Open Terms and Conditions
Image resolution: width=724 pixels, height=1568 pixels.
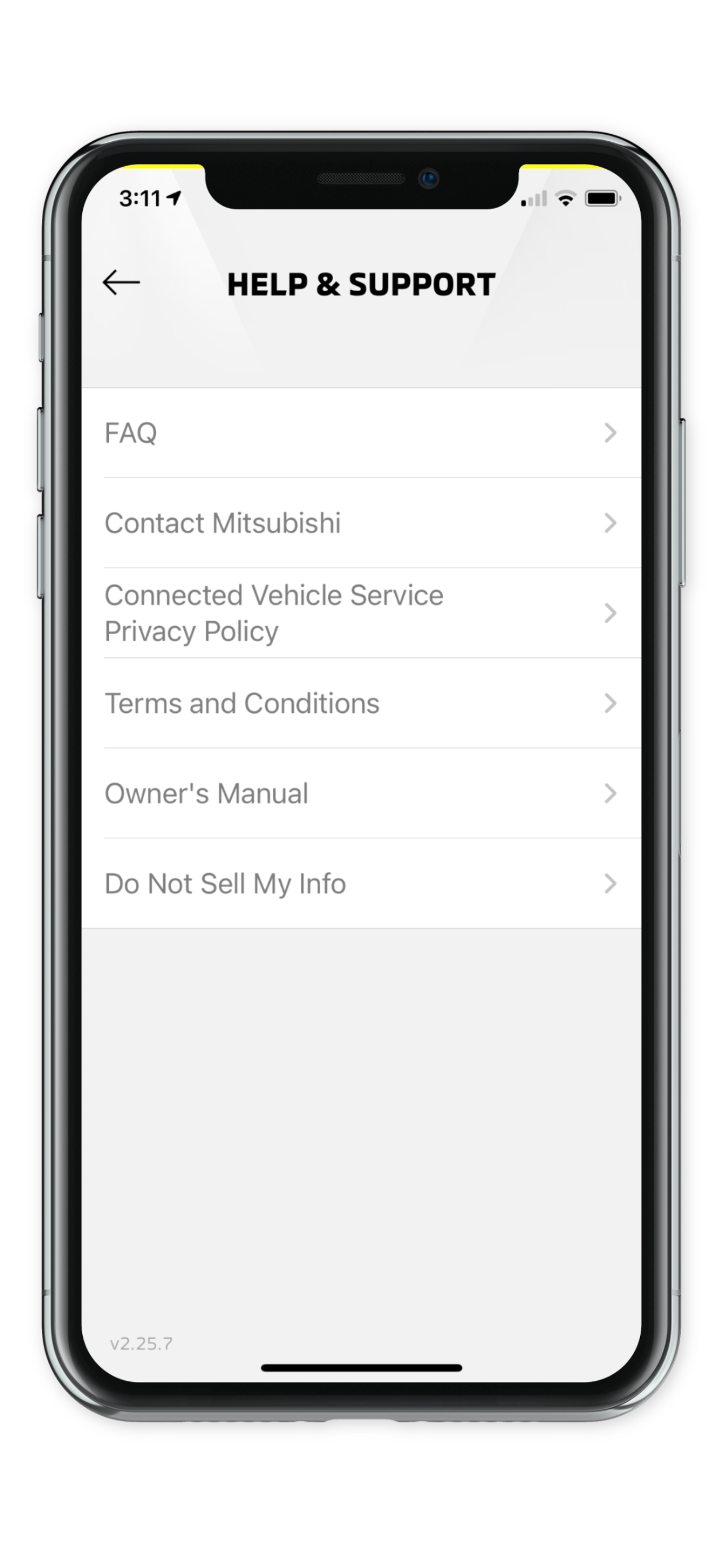[360, 703]
